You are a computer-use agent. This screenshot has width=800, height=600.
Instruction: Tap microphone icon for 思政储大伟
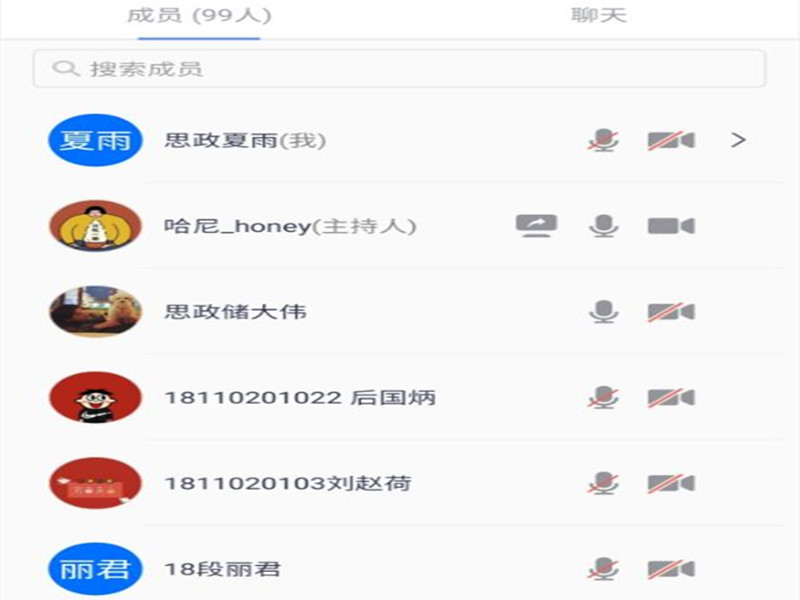pos(603,312)
